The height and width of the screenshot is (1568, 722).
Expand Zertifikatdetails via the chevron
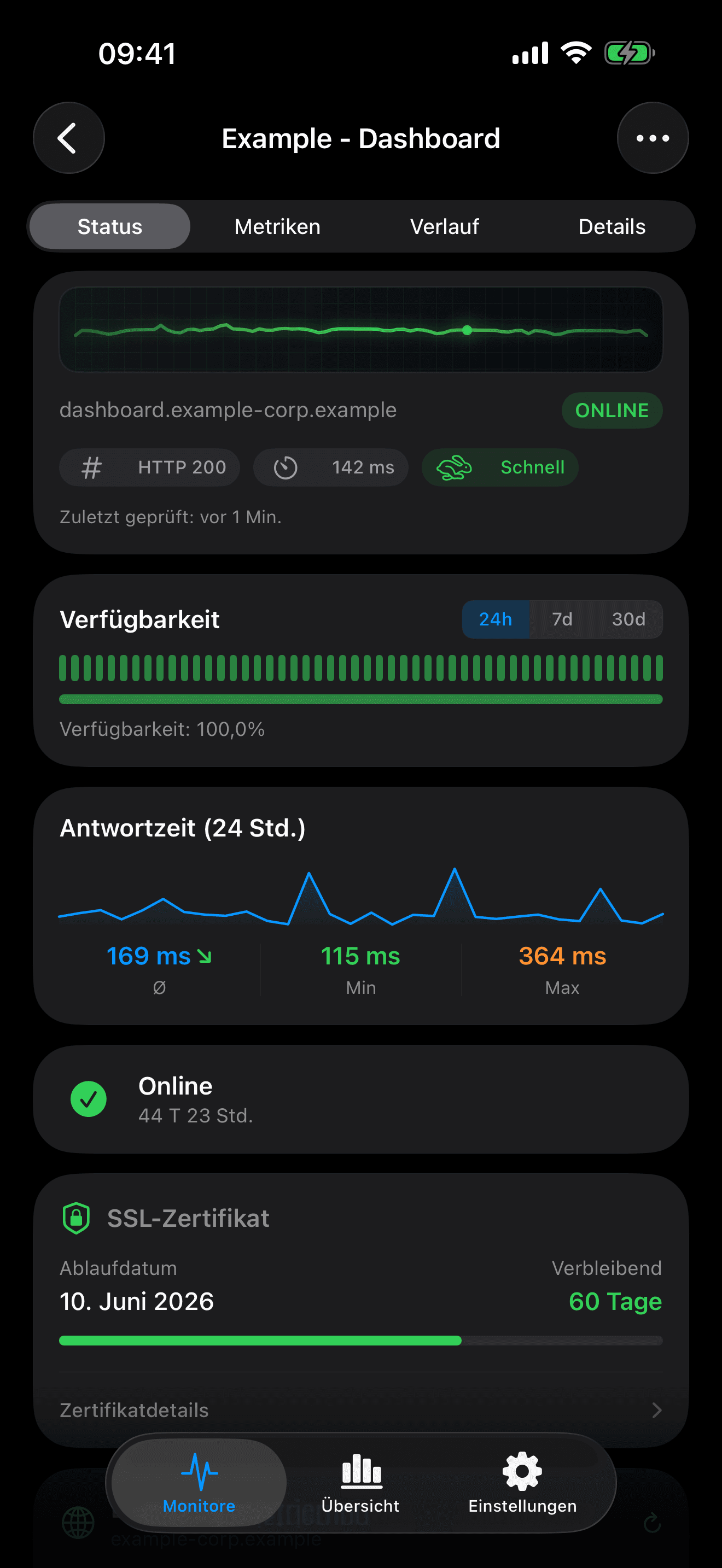(656, 1411)
